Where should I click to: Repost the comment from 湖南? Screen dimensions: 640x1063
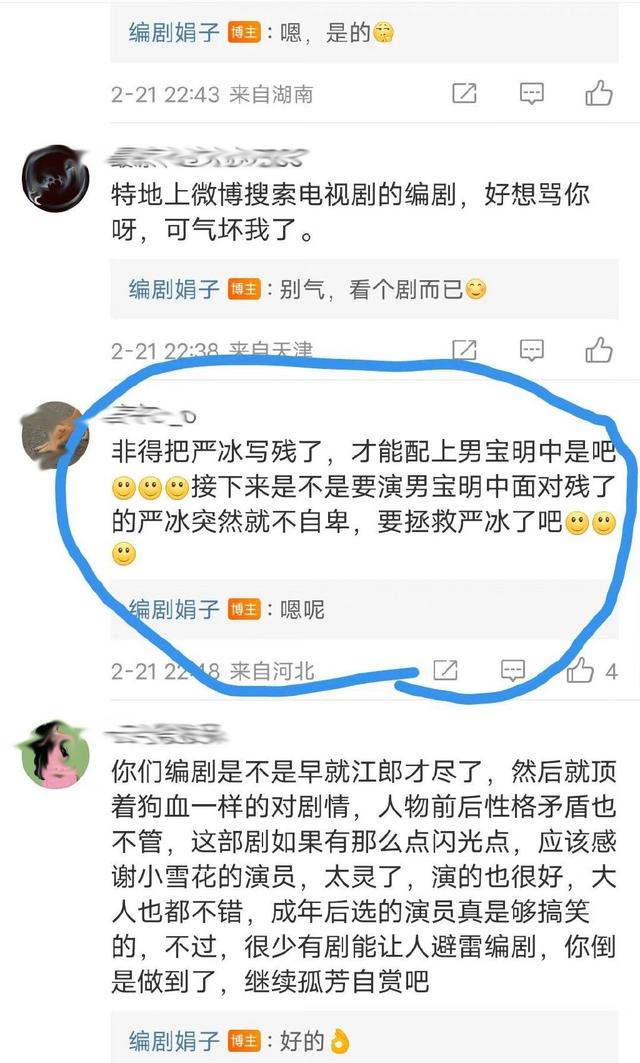coord(464,94)
